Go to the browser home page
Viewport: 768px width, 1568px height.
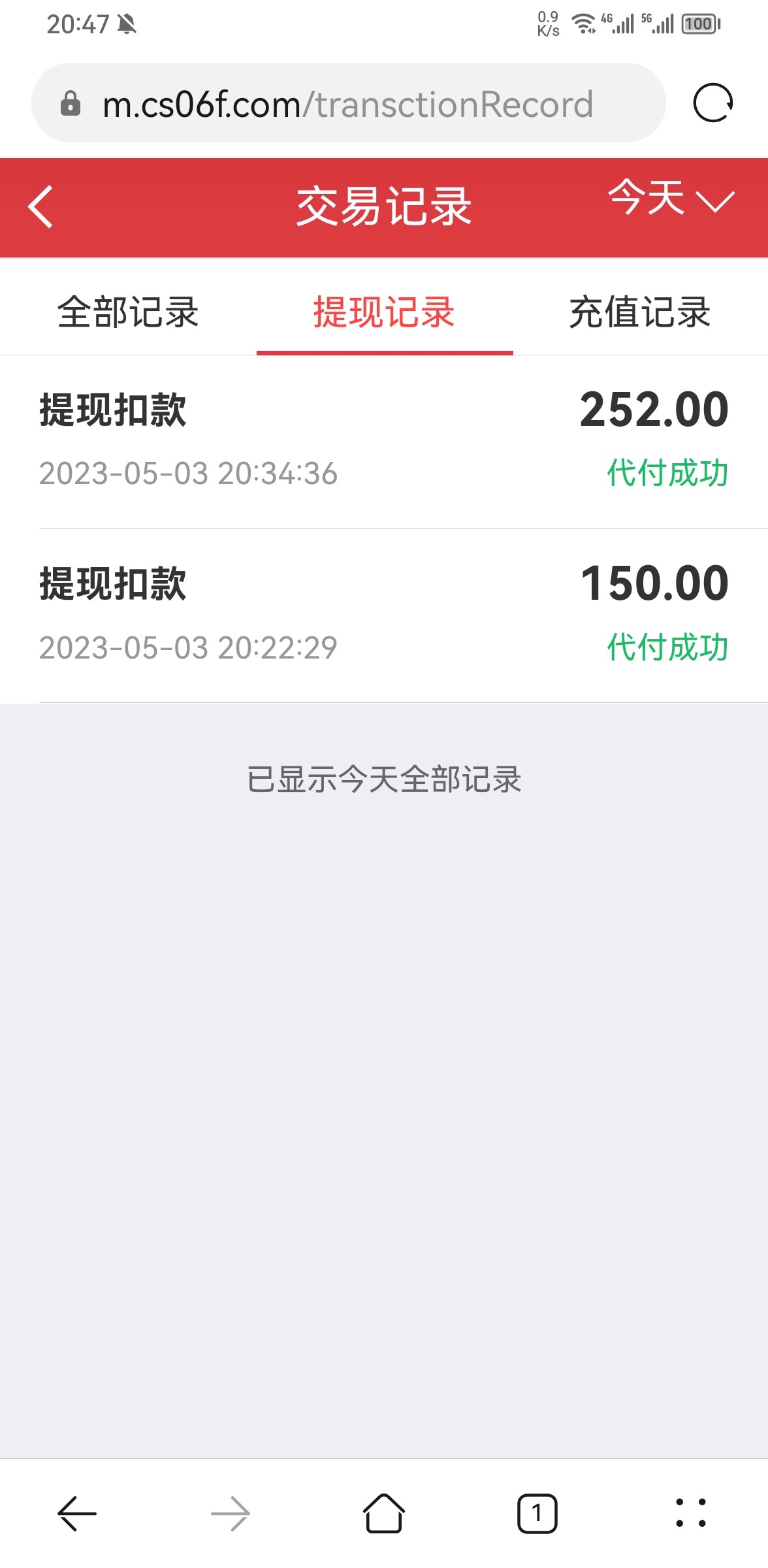[x=384, y=1513]
